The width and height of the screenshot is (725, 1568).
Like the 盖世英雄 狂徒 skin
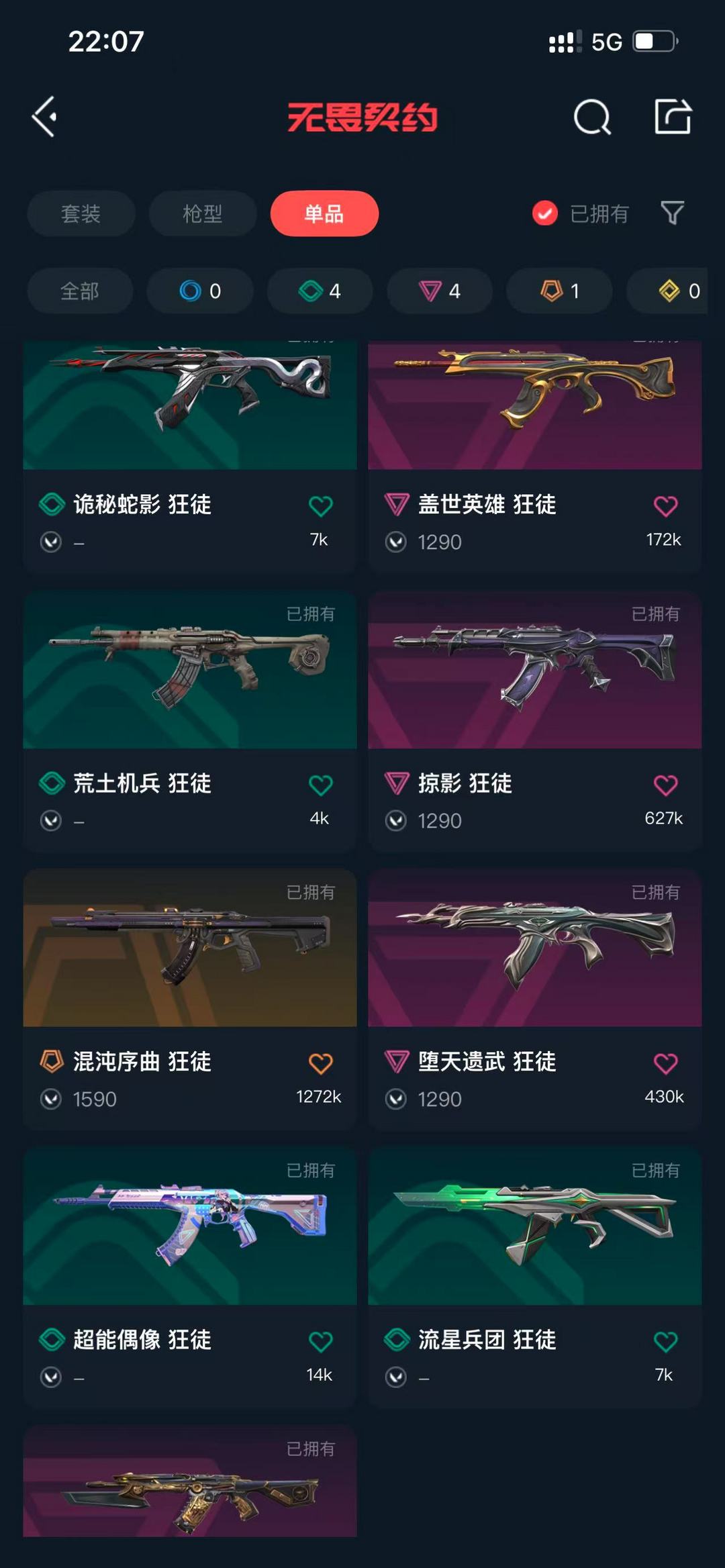point(665,505)
